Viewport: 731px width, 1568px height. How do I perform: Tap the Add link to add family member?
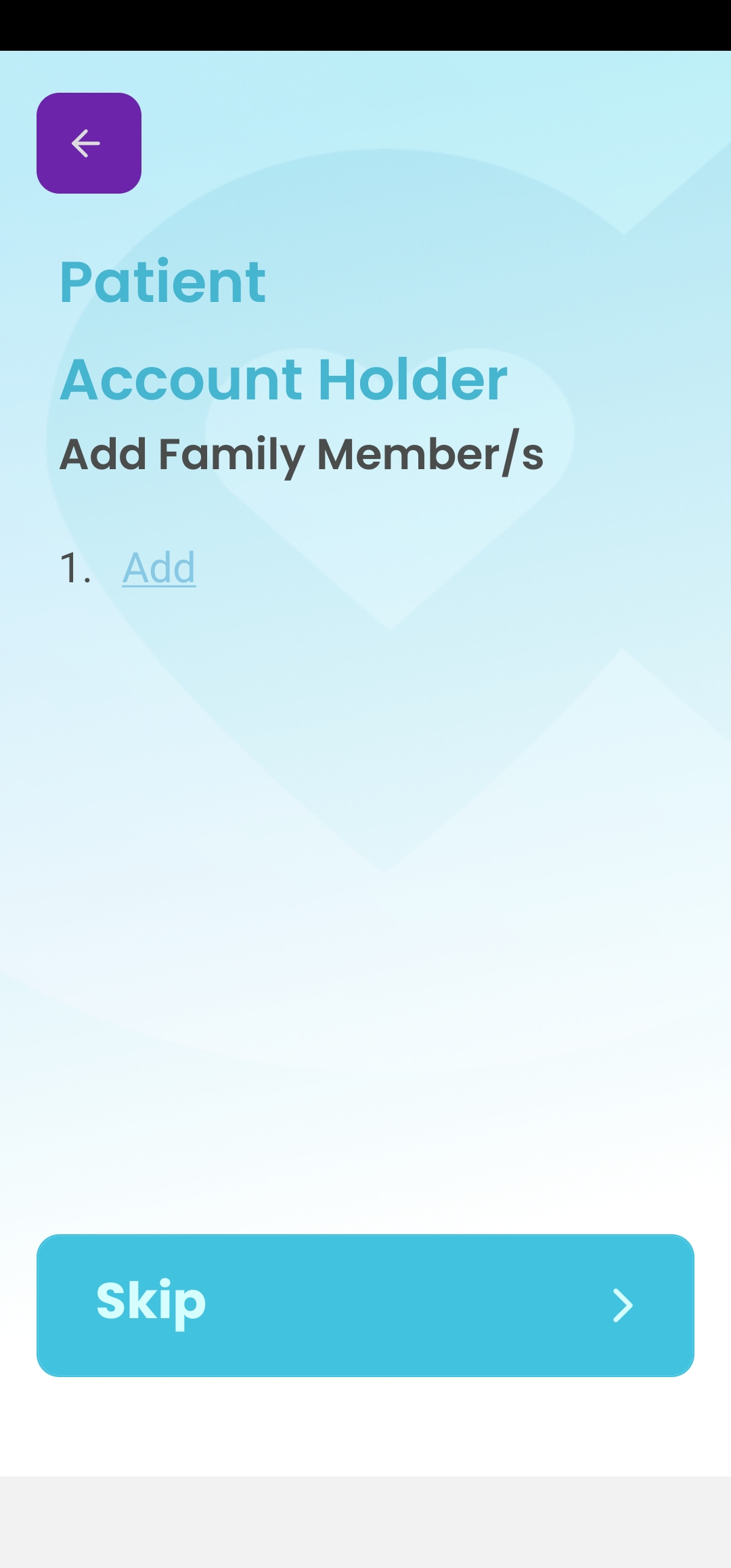pos(158,567)
